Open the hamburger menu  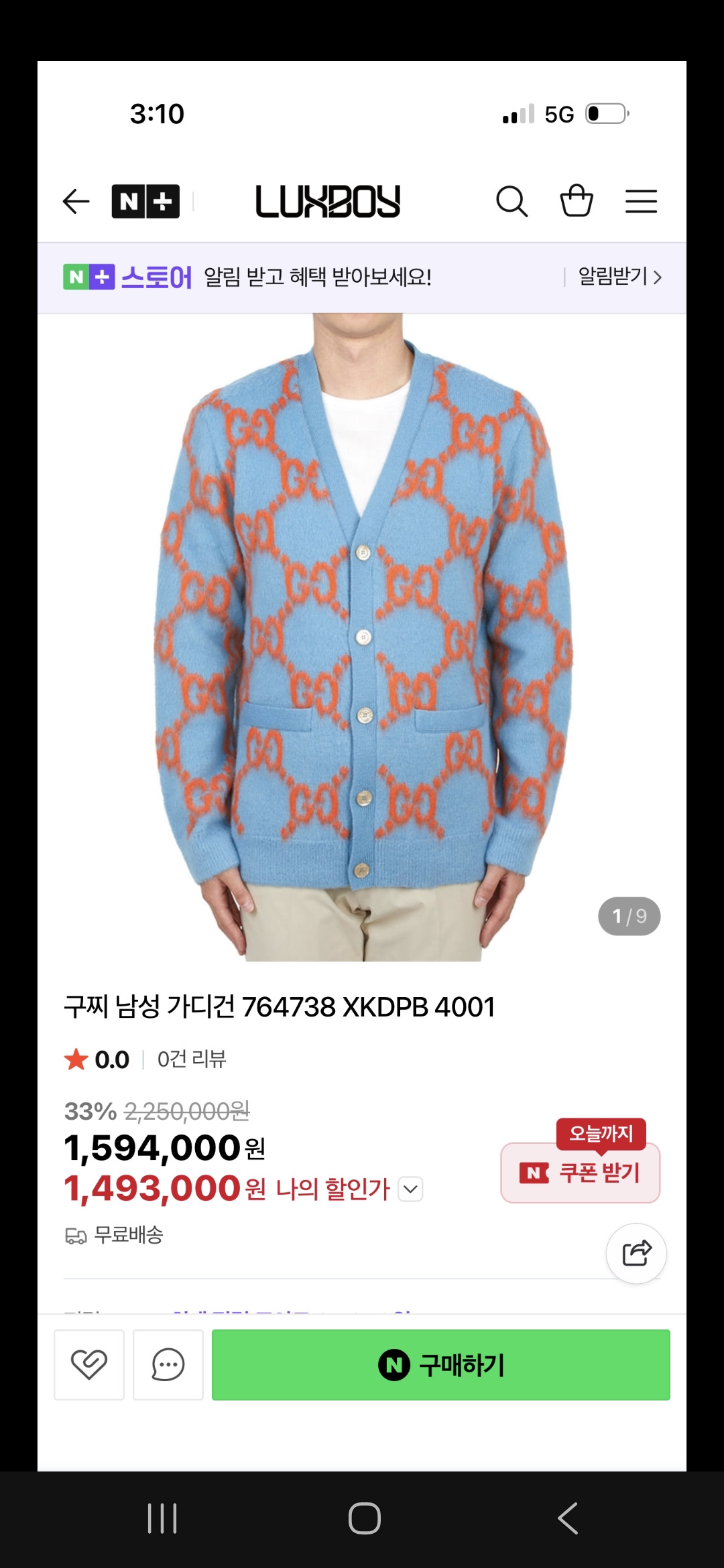point(641,202)
